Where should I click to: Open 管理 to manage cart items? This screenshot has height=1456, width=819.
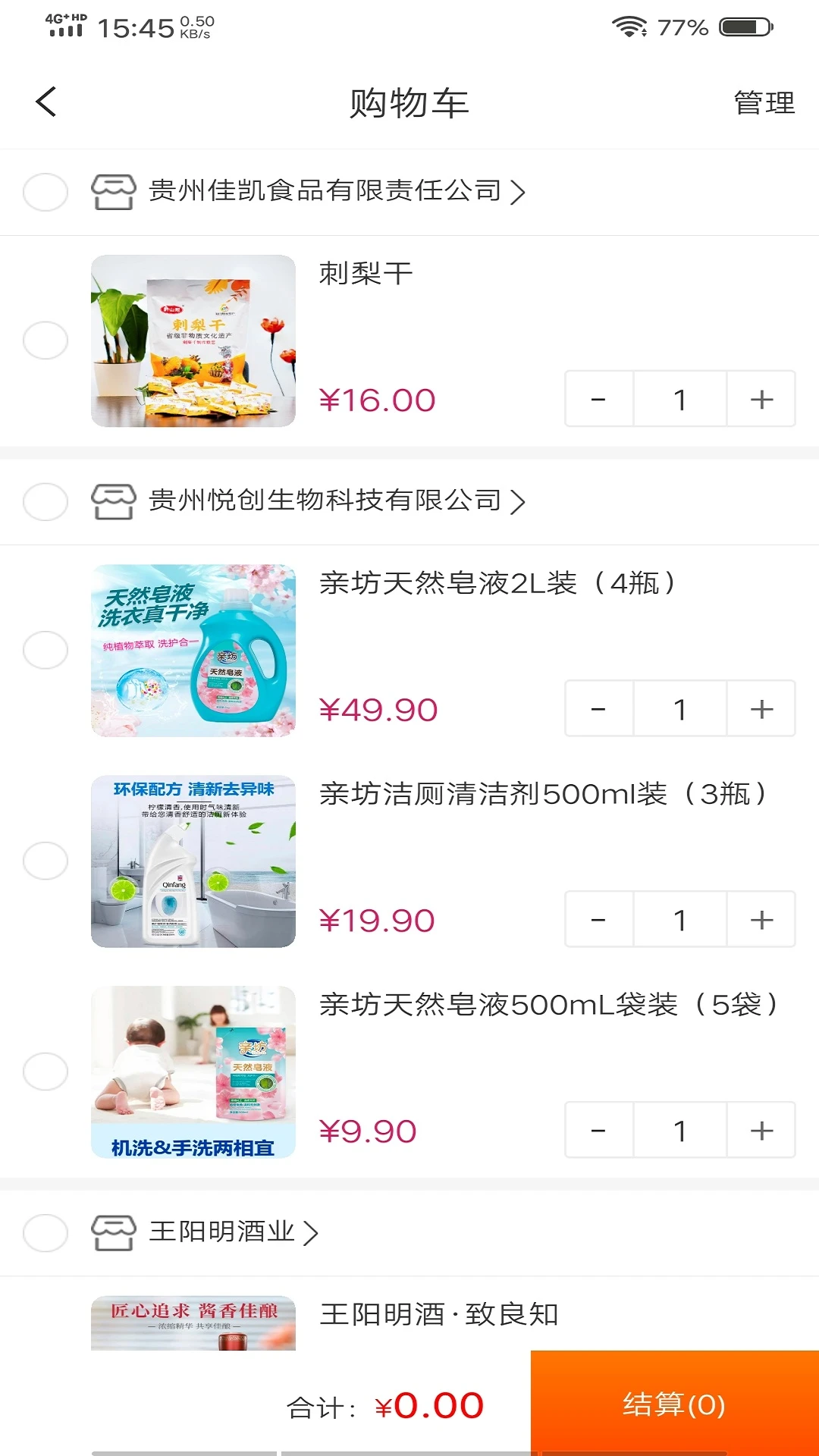click(764, 103)
